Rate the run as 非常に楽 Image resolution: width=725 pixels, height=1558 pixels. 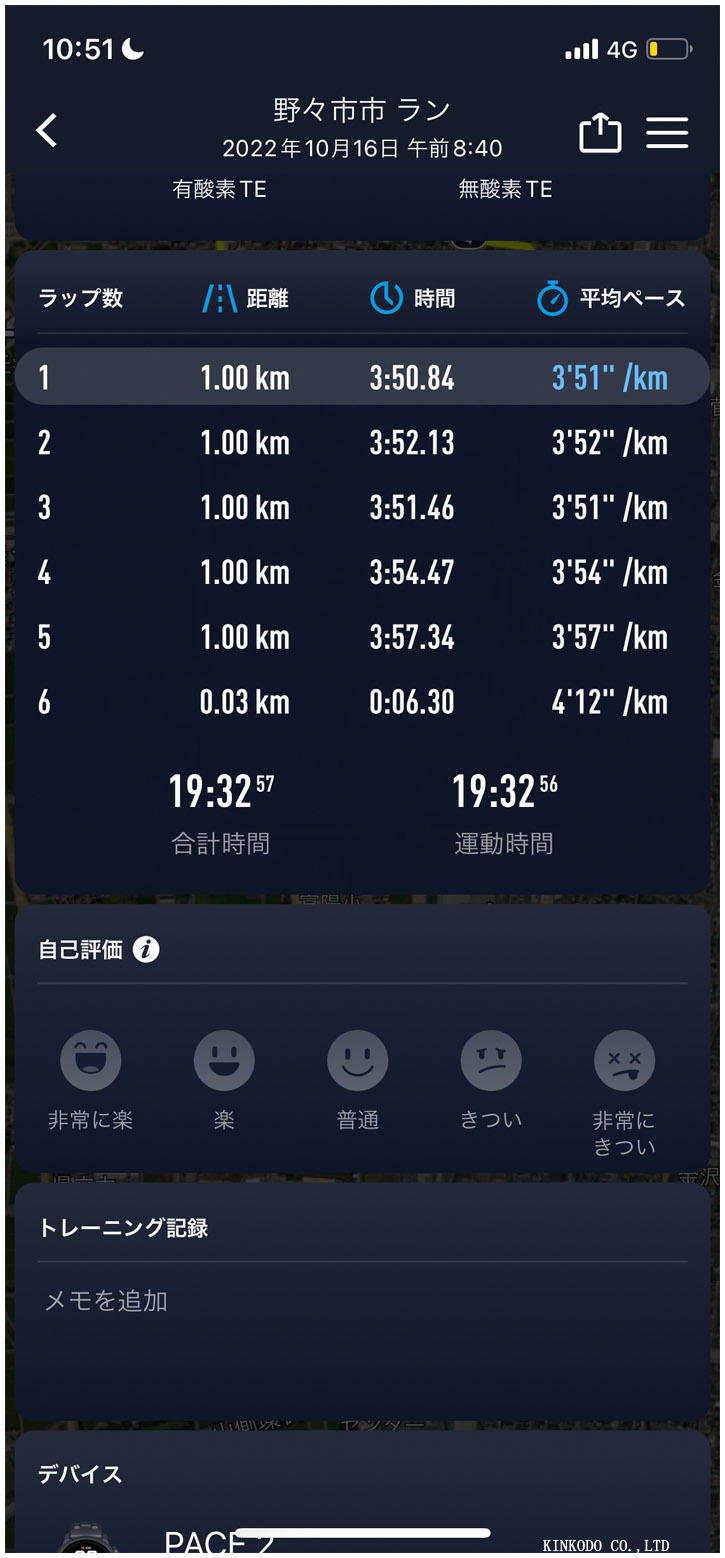[90, 1061]
